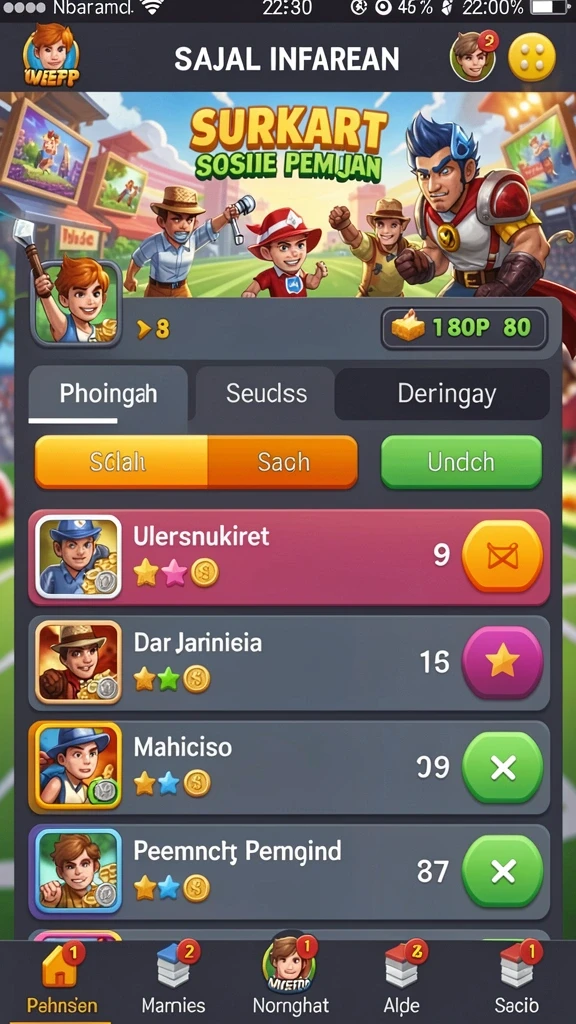Select the Deringay tab
Viewport: 576px width, 1024px height.
click(x=447, y=394)
